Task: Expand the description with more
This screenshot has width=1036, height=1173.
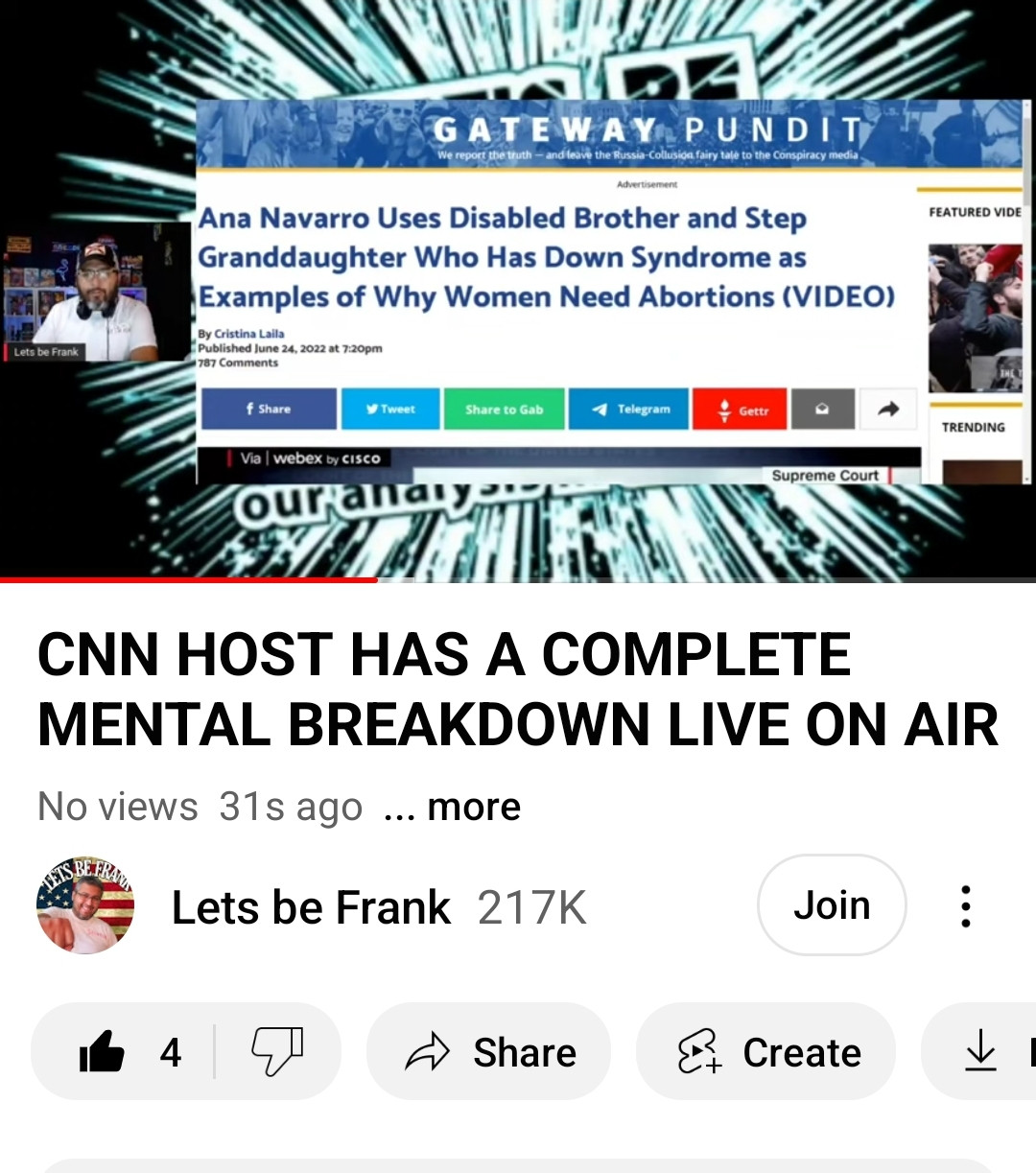Action: click(x=473, y=807)
